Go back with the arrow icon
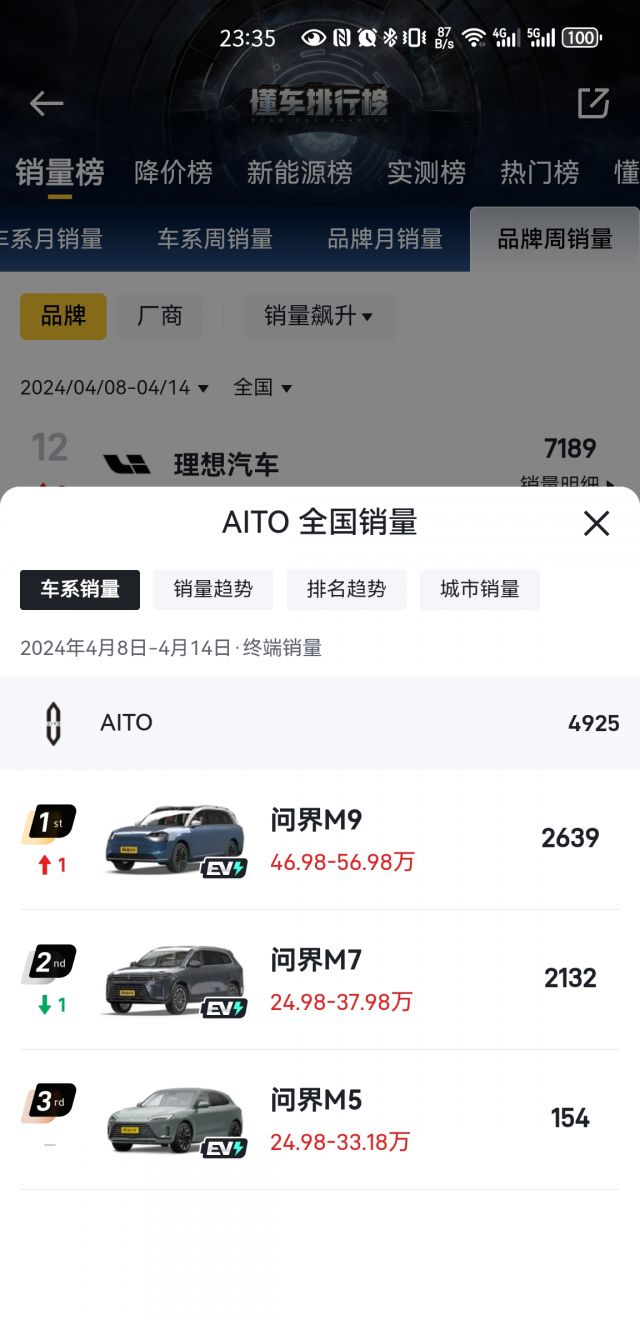 point(46,103)
